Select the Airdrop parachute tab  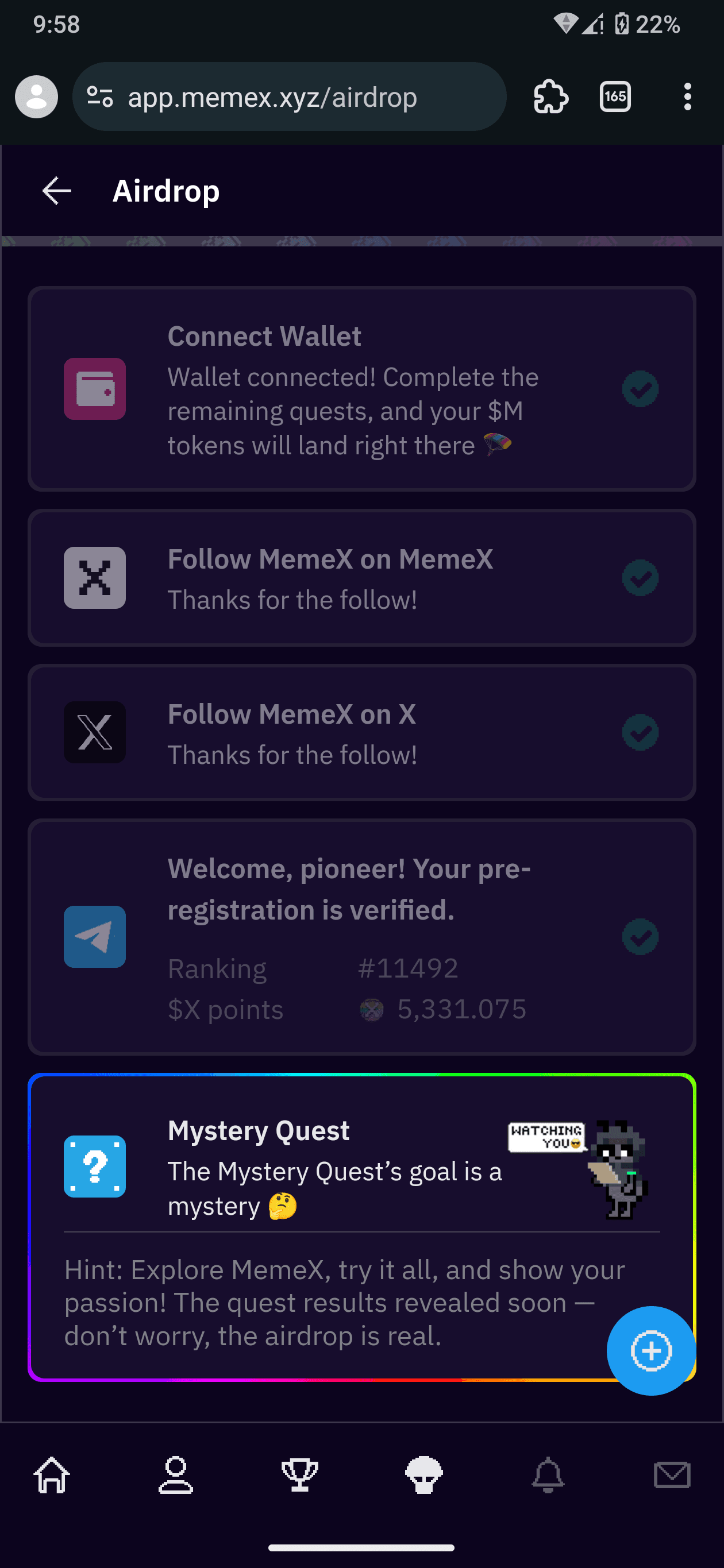pos(424,1474)
